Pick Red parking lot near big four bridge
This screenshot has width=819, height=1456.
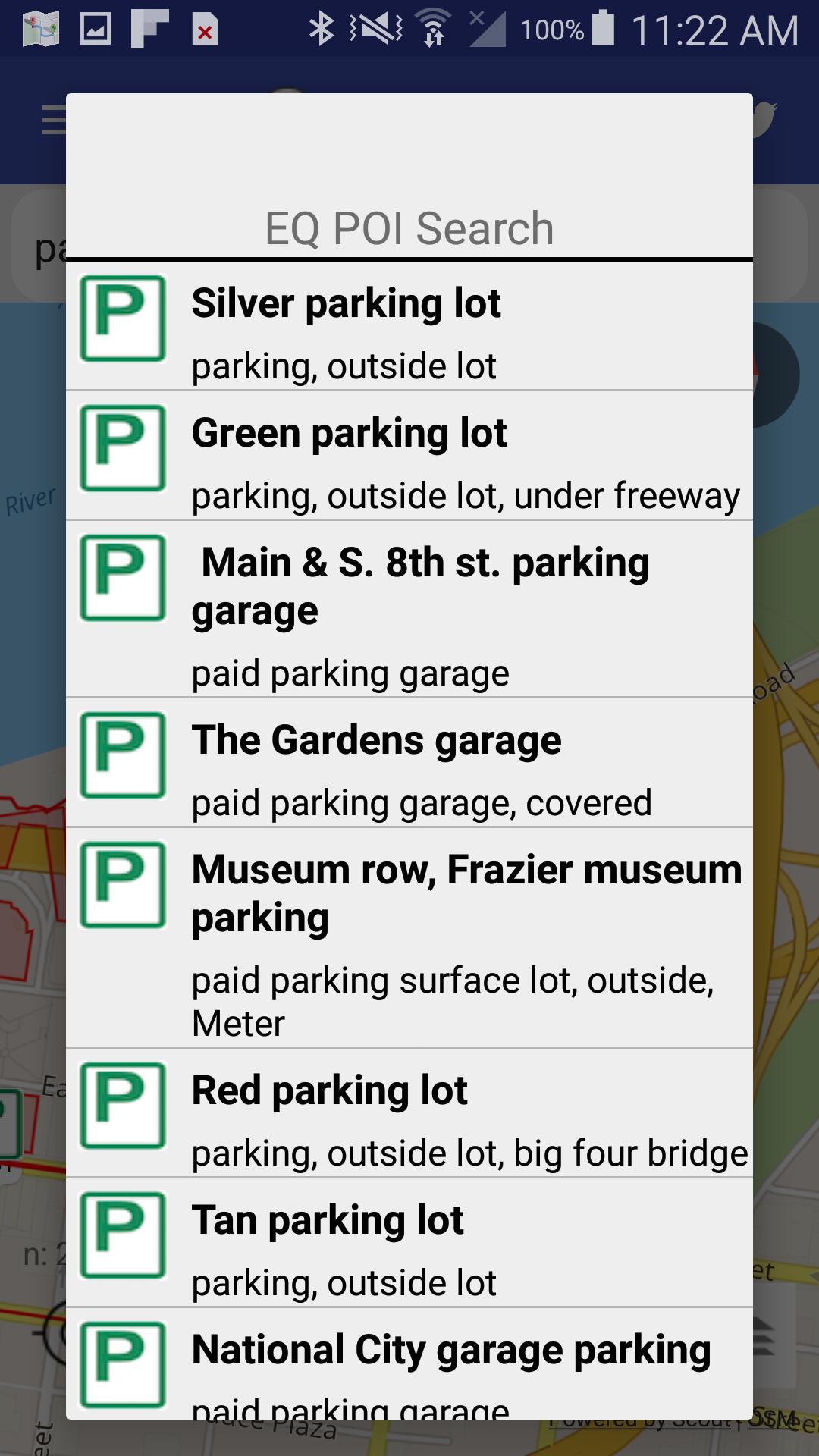click(x=409, y=1113)
